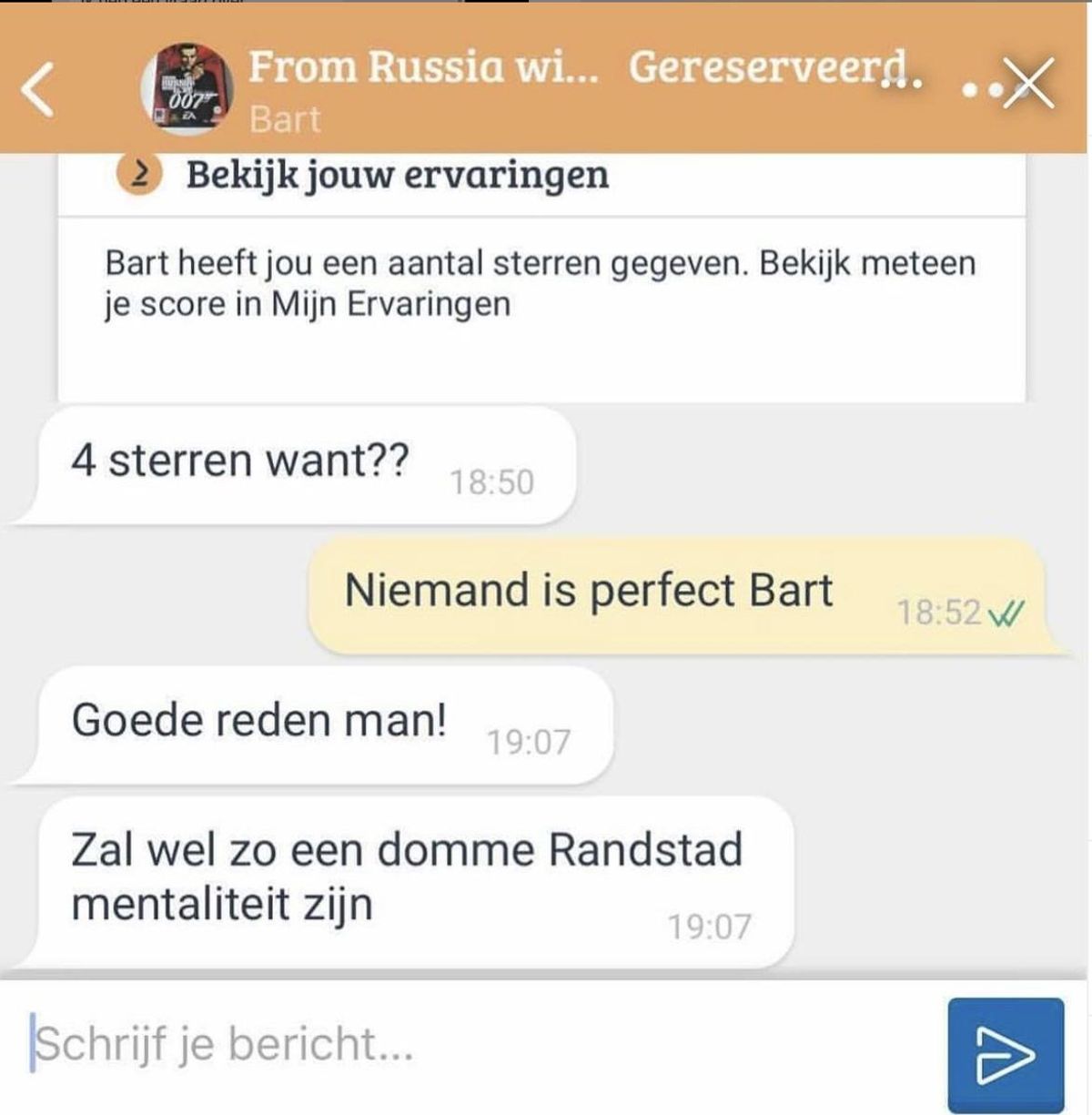Image resolution: width=1092 pixels, height=1115 pixels.
Task: Open the From Russia listing thumbnail
Action: pos(187,89)
